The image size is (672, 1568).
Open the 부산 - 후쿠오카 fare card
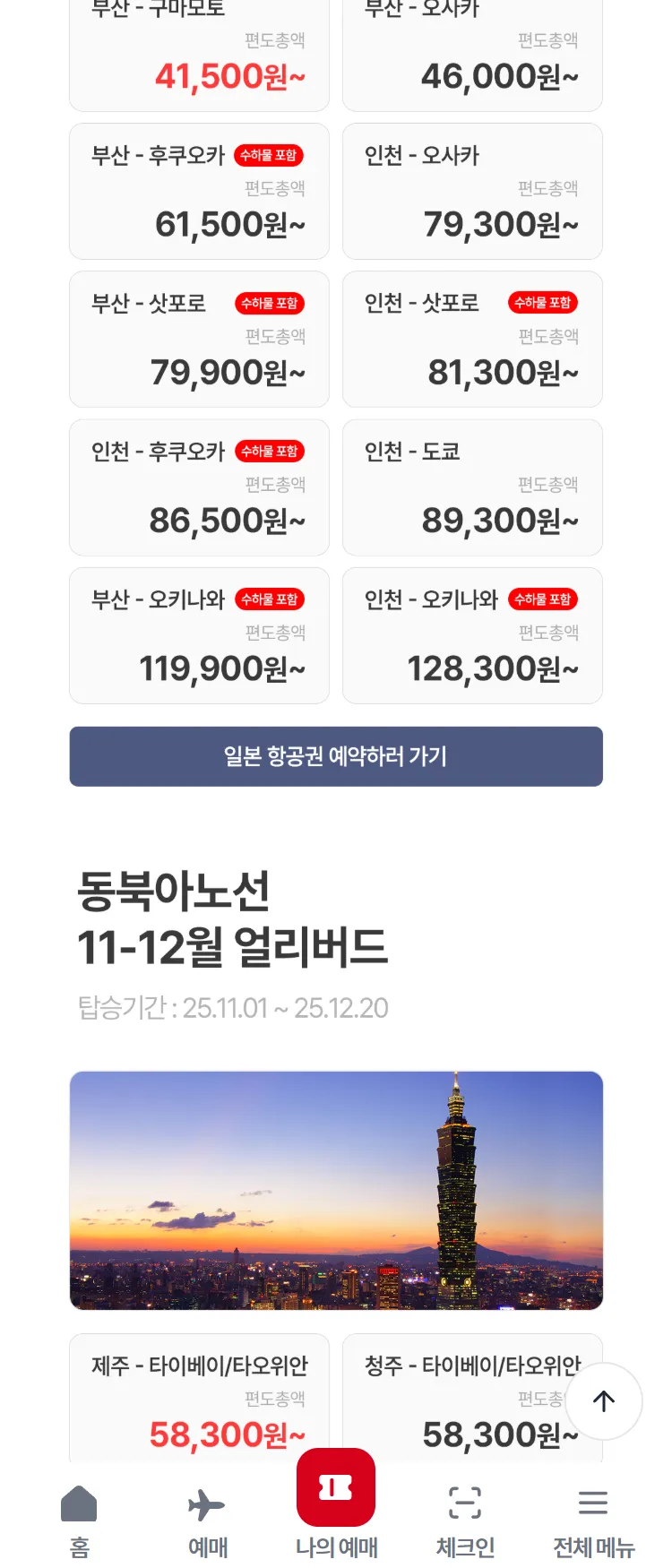click(x=199, y=192)
